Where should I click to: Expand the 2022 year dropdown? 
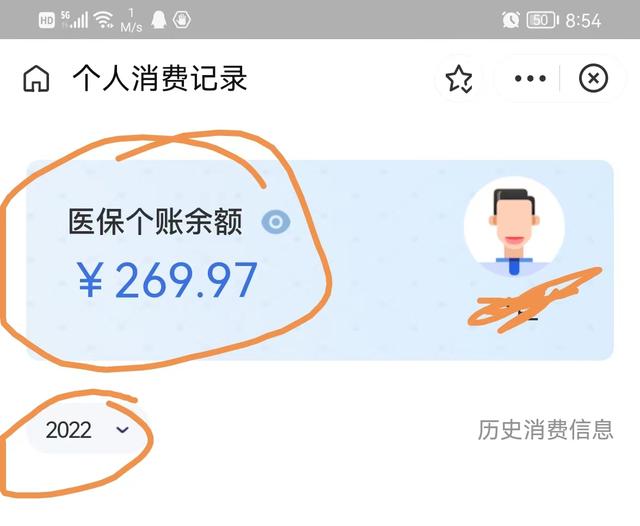pyautogui.click(x=87, y=430)
